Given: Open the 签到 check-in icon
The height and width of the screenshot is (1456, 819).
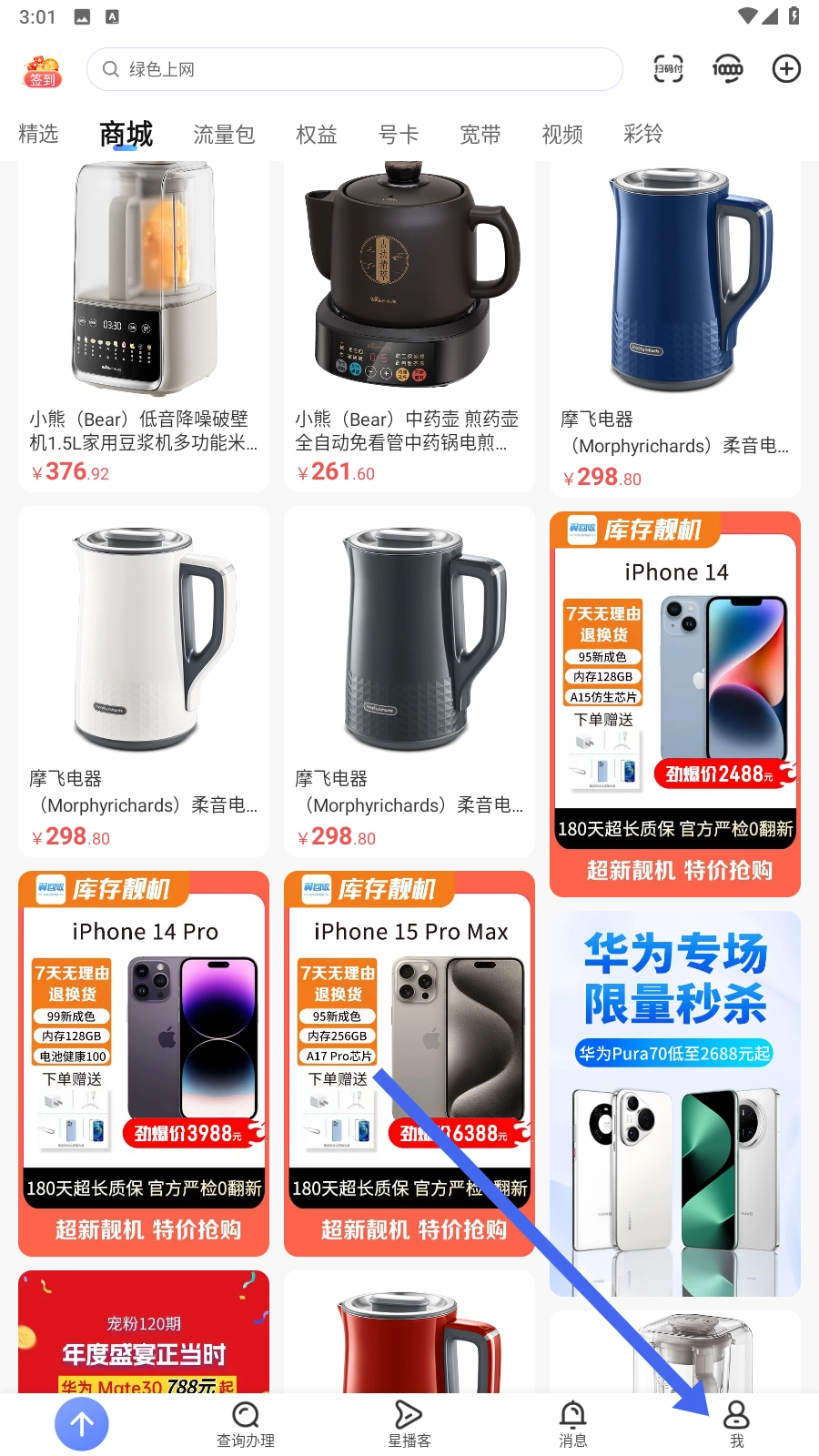Looking at the screenshot, I should coord(42,71).
